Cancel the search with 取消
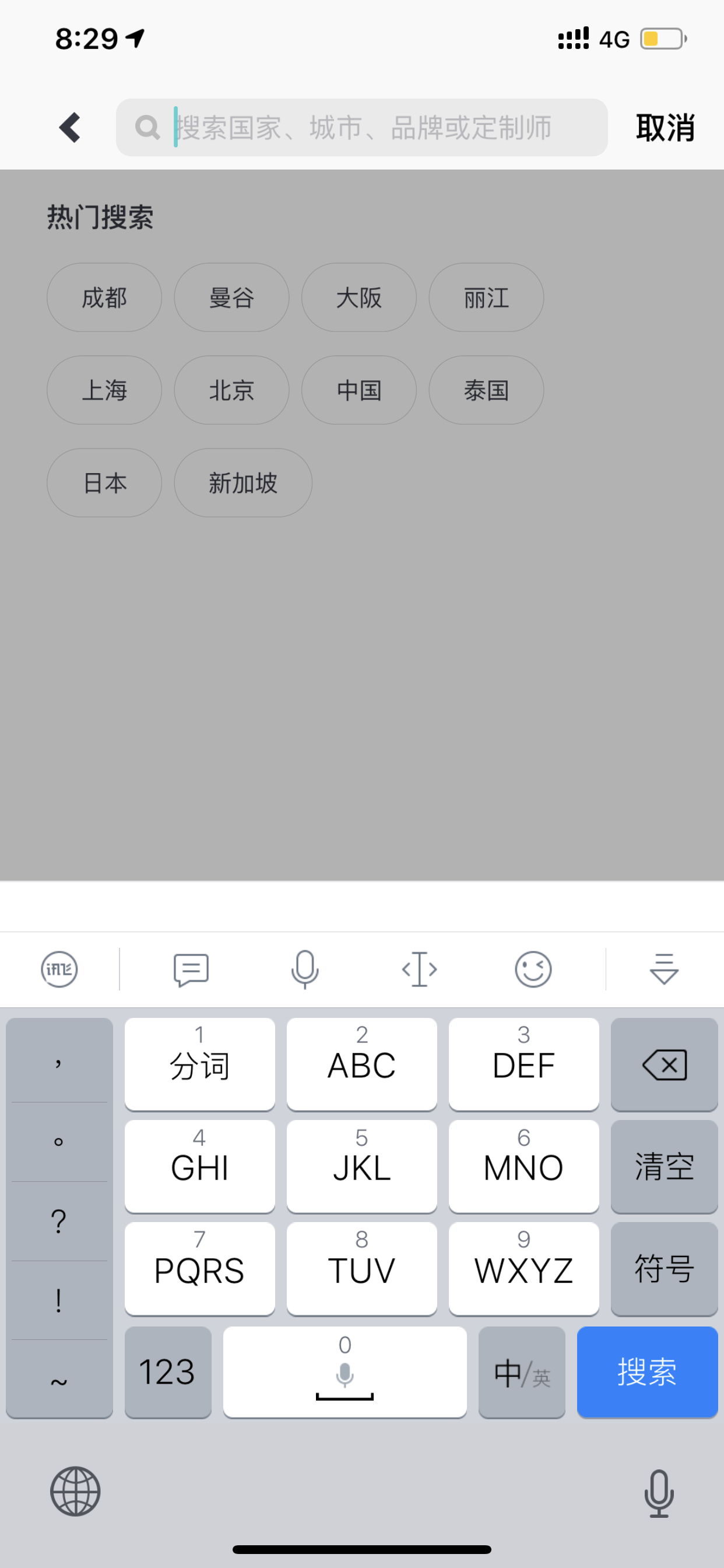 coord(665,128)
